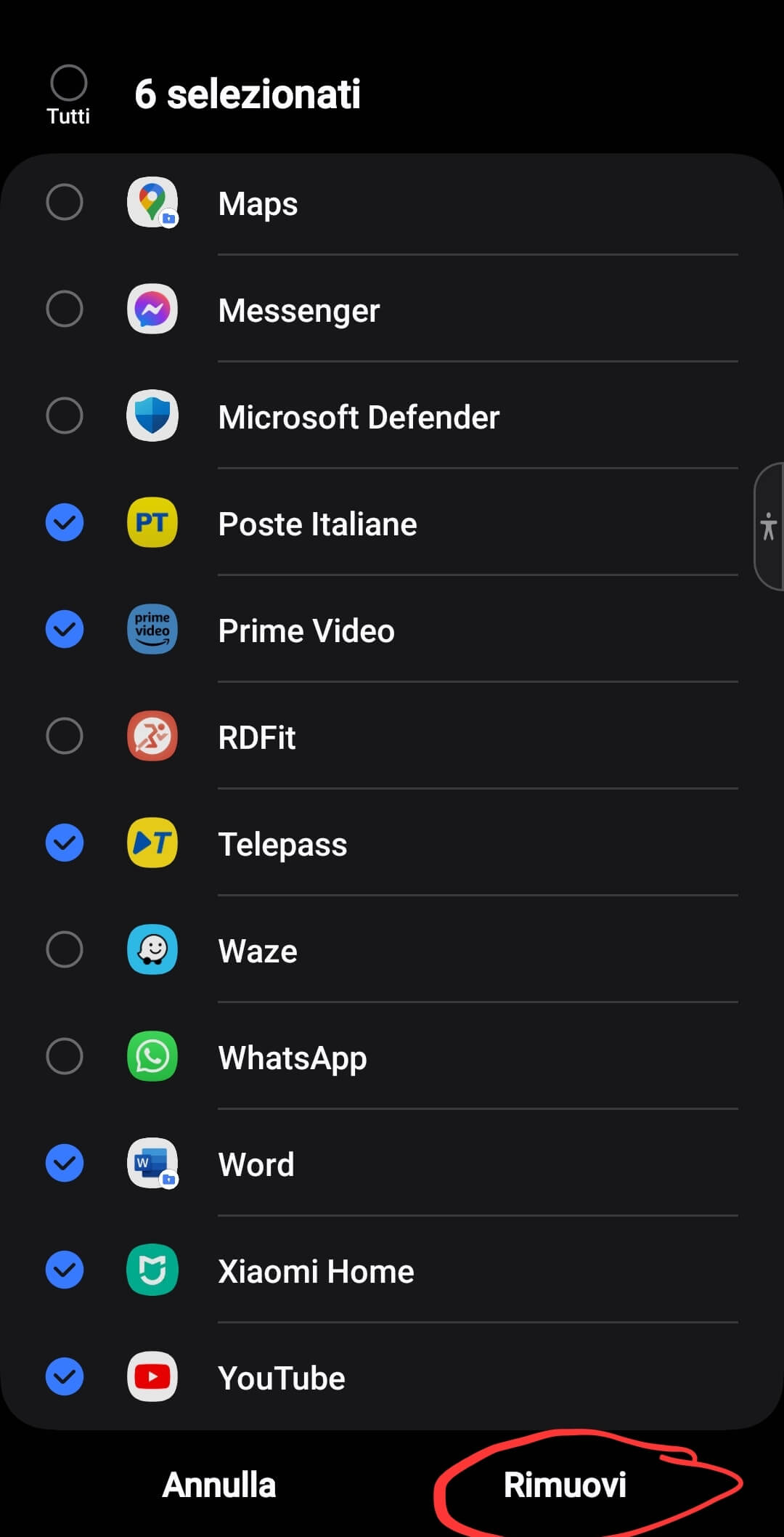Uncheck the Word app
Viewport: 784px width, 1537px height.
[65, 1163]
